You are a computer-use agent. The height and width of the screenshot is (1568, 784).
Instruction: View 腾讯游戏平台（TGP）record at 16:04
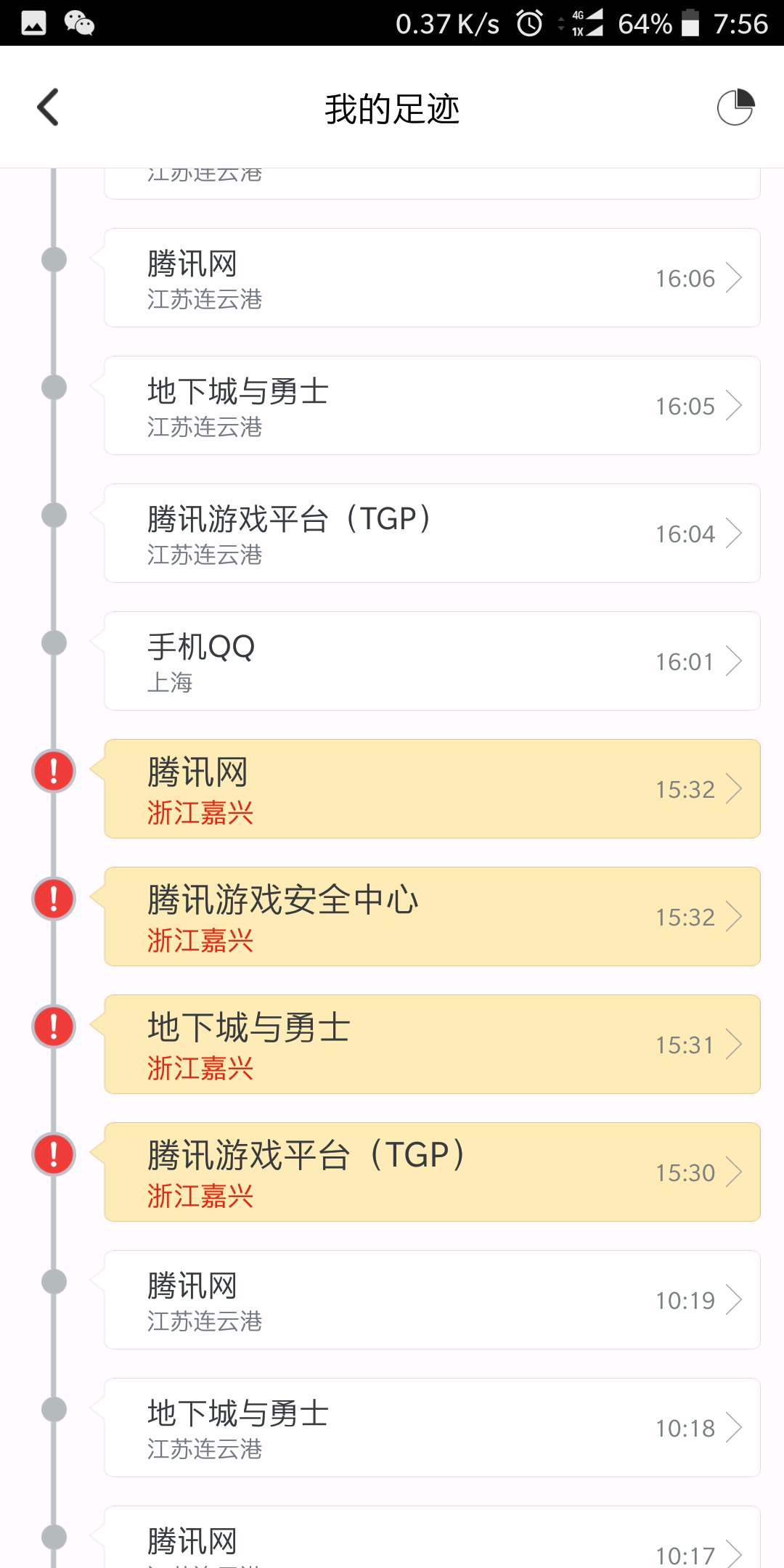[432, 534]
